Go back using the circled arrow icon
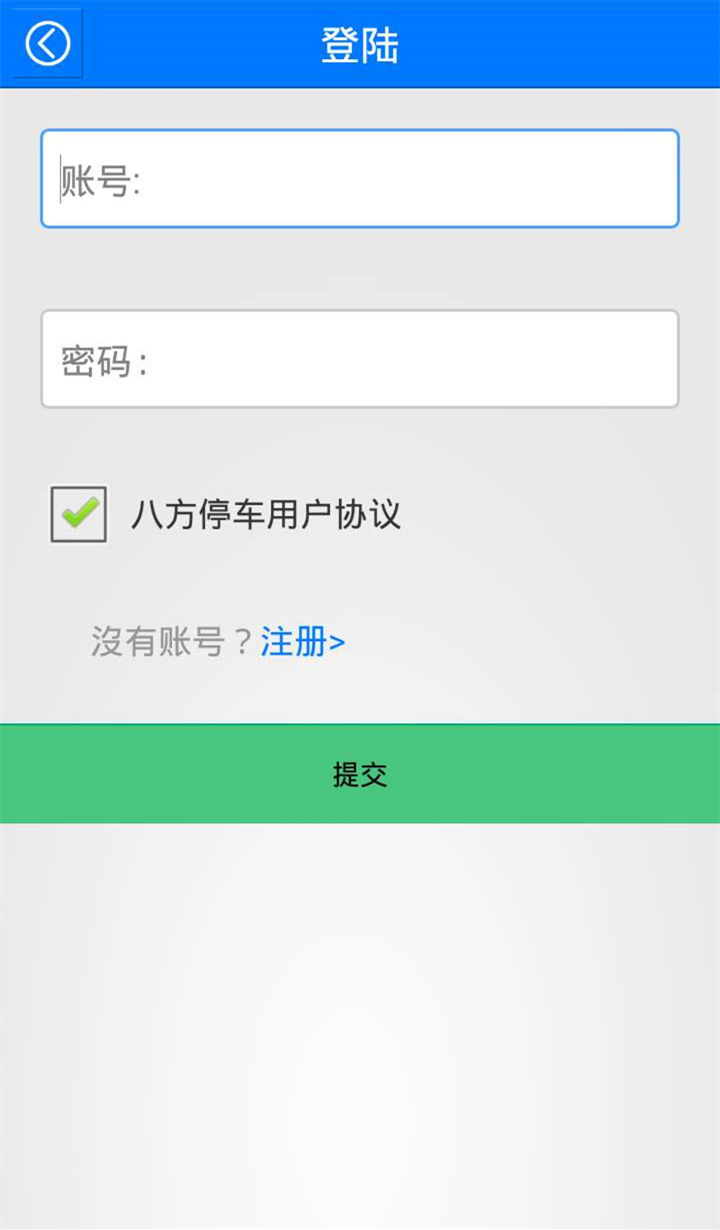Screen dimensions: 720x1230 click(47, 44)
